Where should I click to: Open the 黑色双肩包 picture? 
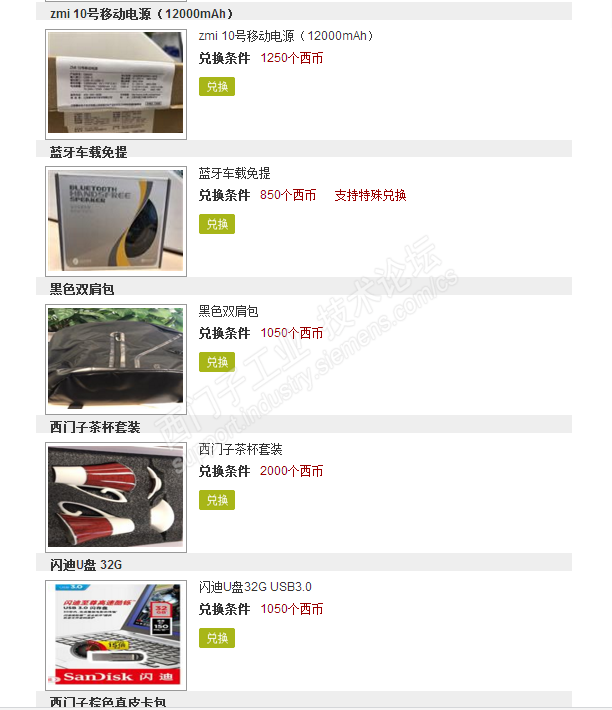(x=116, y=359)
